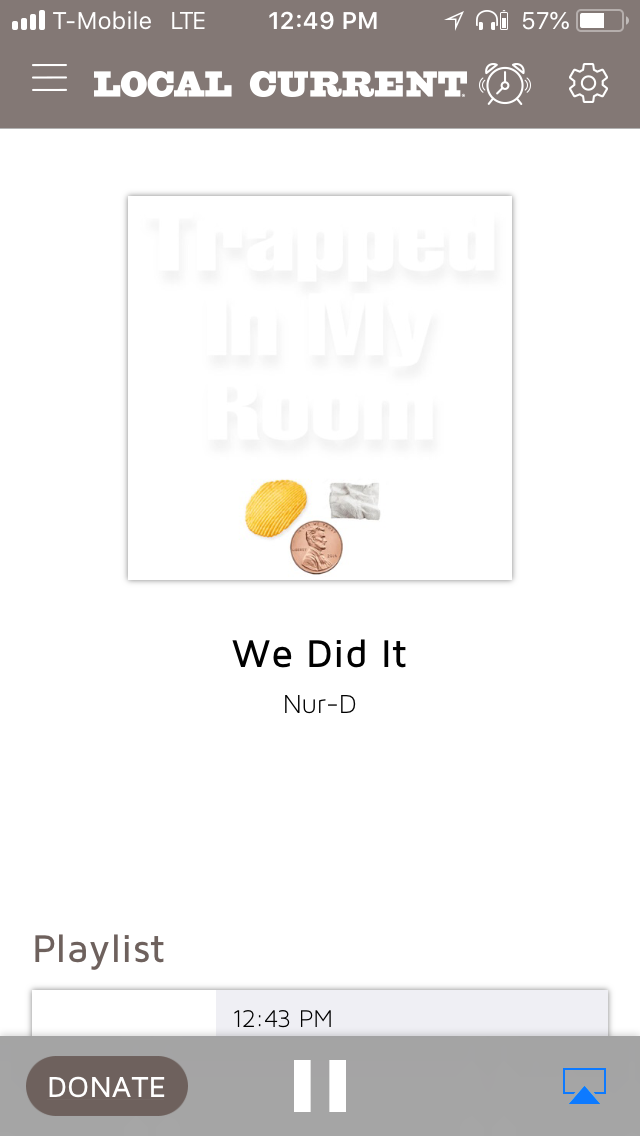Open the alarm clock feature
The image size is (640, 1136).
point(506,84)
